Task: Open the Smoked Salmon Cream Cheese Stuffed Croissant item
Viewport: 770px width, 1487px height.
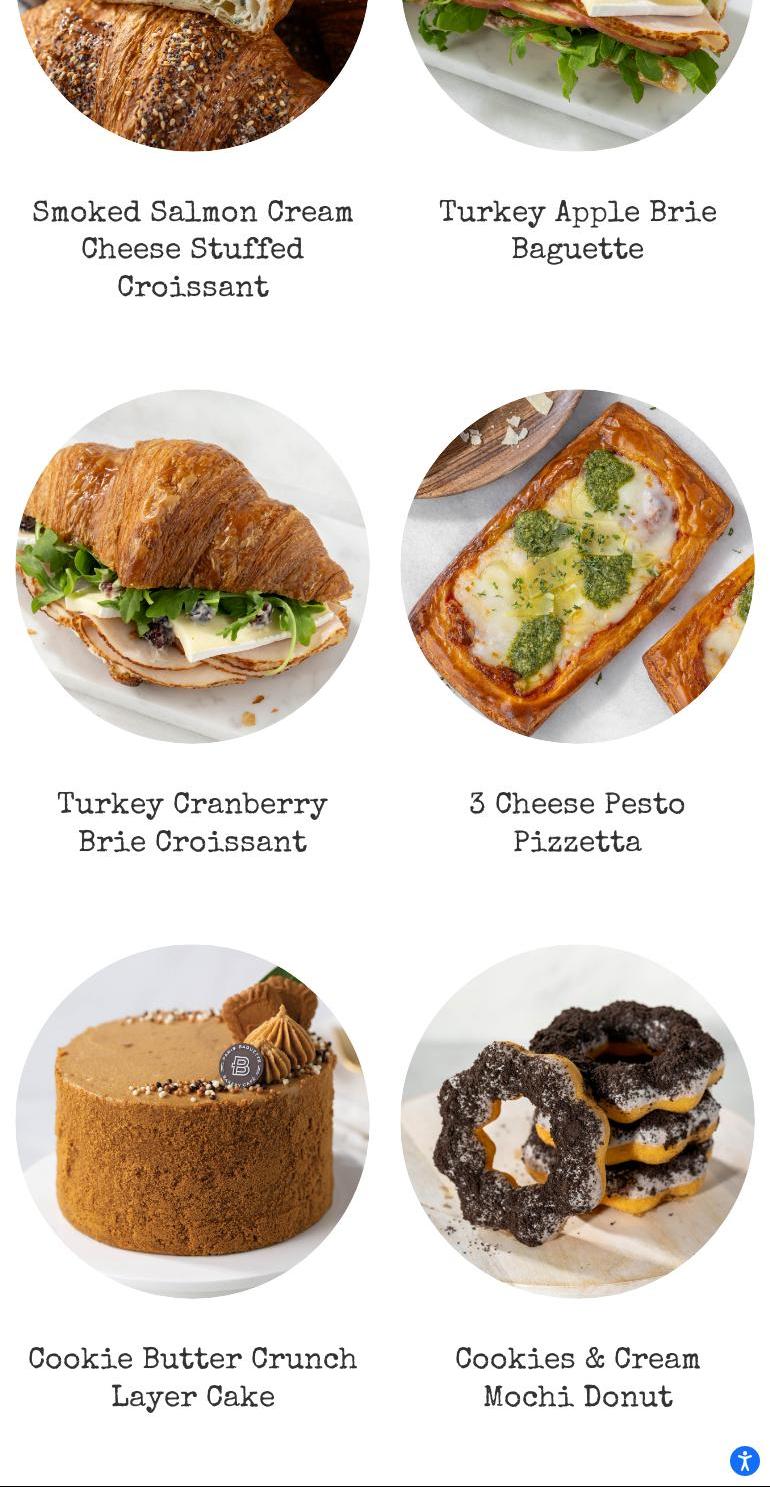Action: point(192,249)
